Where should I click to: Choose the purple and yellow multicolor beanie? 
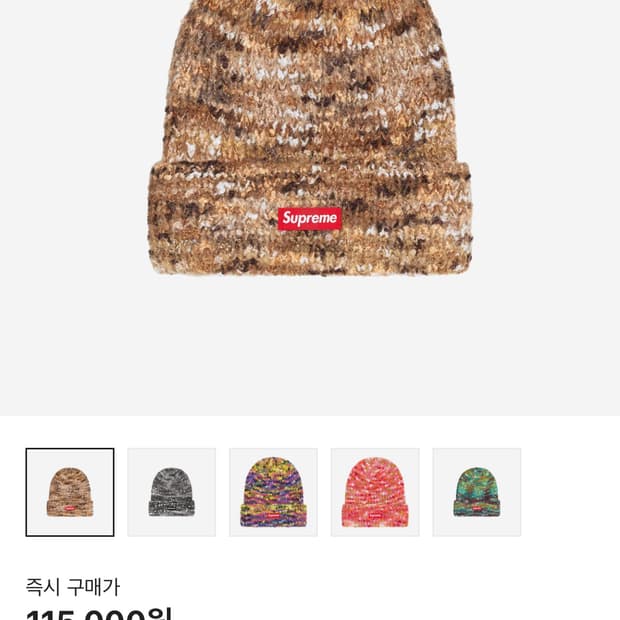(273, 492)
